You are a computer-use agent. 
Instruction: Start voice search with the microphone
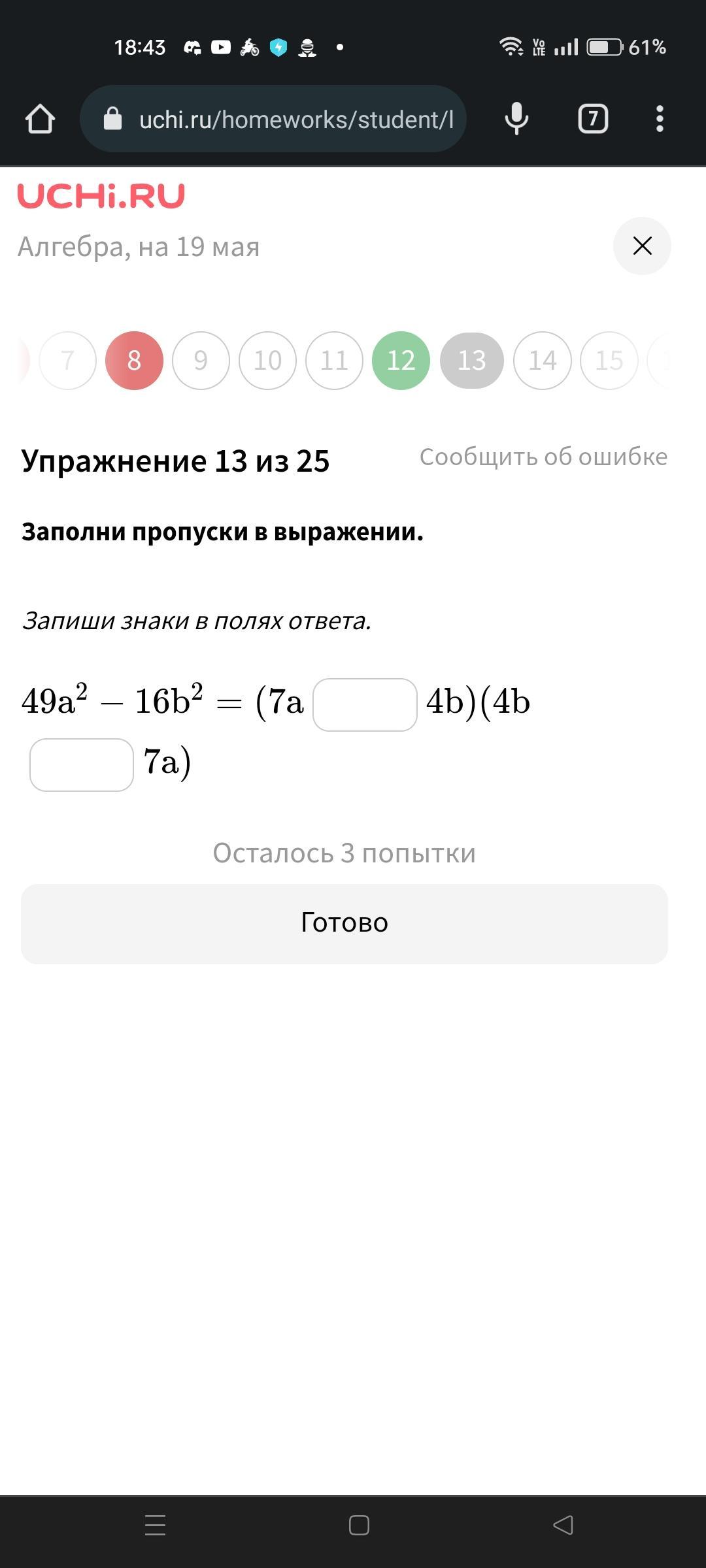click(516, 119)
